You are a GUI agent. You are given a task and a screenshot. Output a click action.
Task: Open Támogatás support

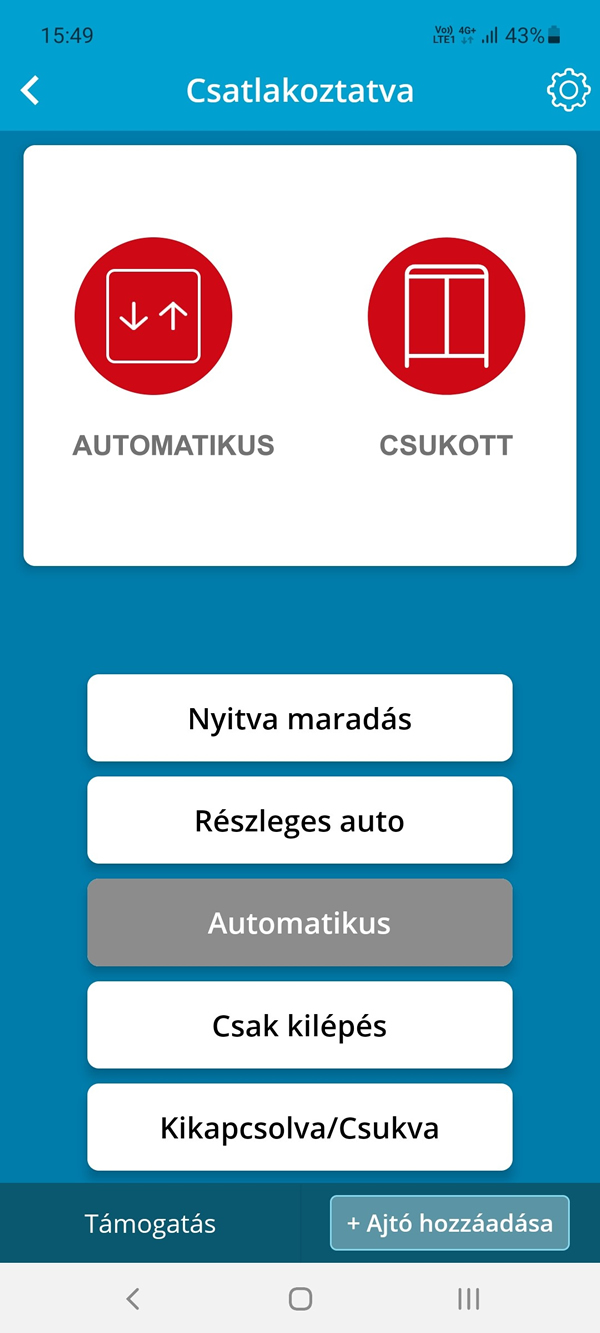click(x=150, y=1223)
